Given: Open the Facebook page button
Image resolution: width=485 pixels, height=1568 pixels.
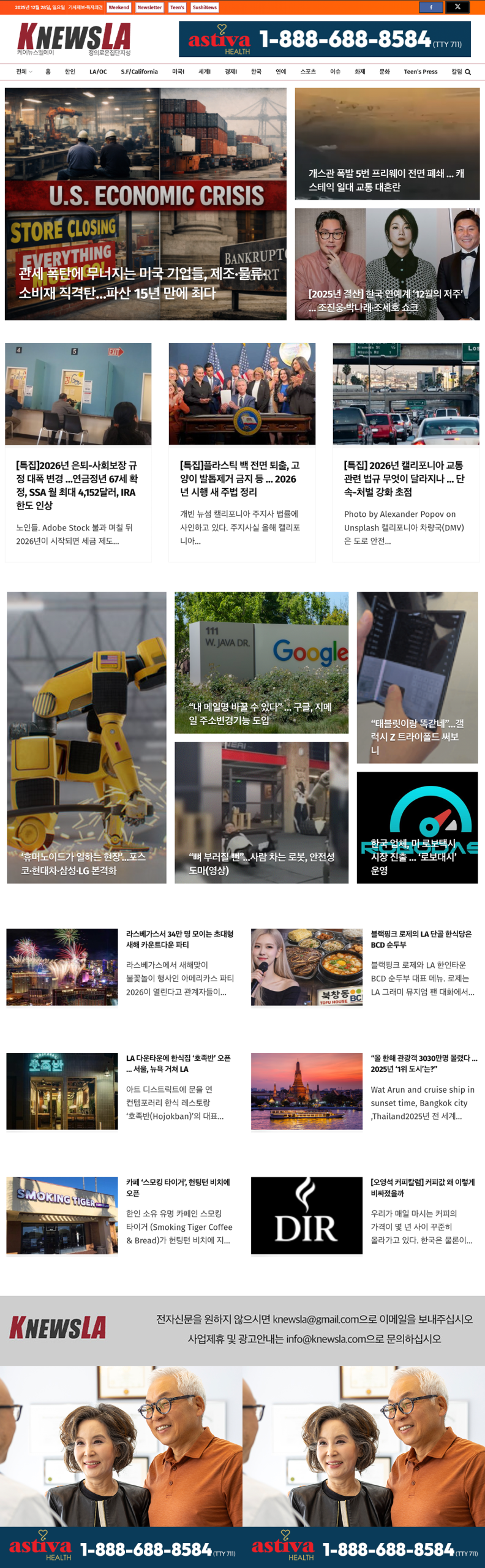Looking at the screenshot, I should coord(431,7).
